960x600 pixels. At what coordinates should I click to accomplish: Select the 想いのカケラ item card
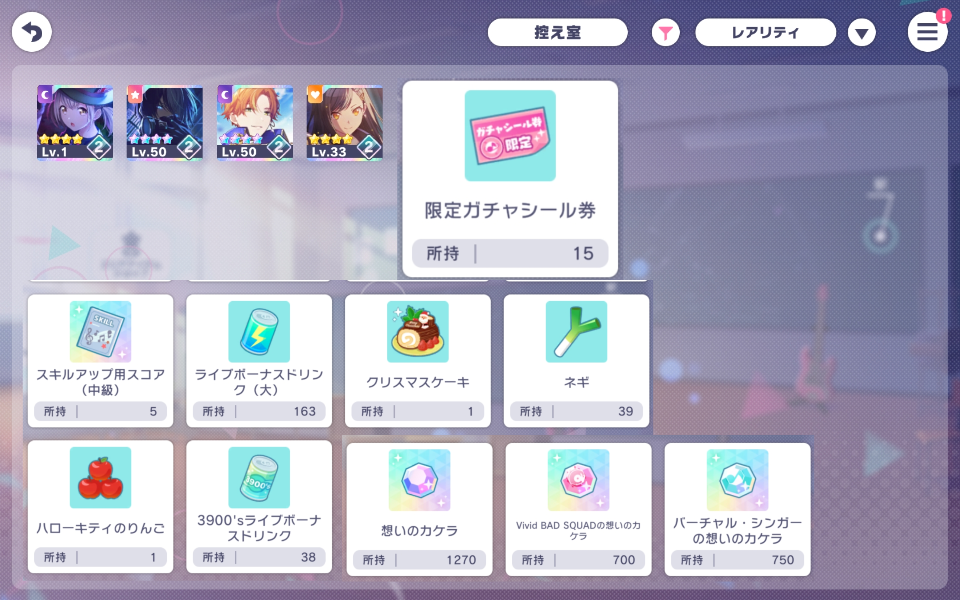click(419, 509)
